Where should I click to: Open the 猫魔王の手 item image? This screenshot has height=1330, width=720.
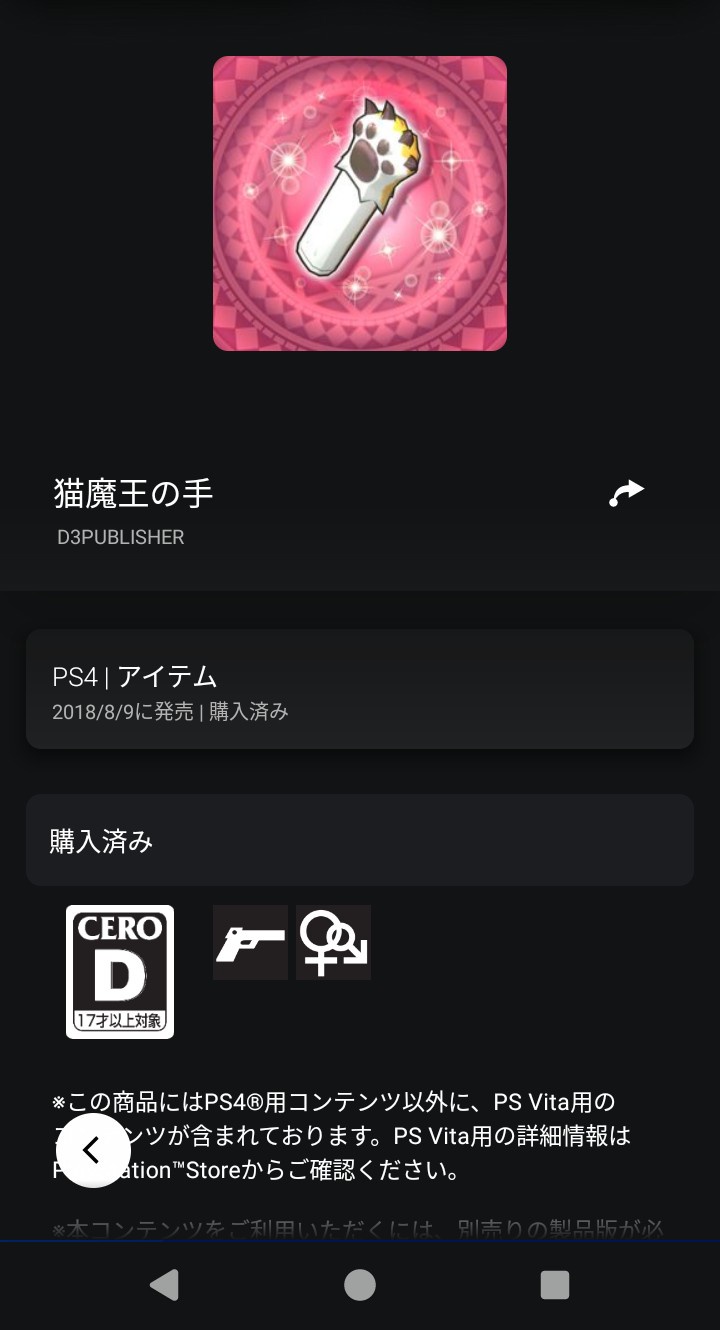click(360, 203)
